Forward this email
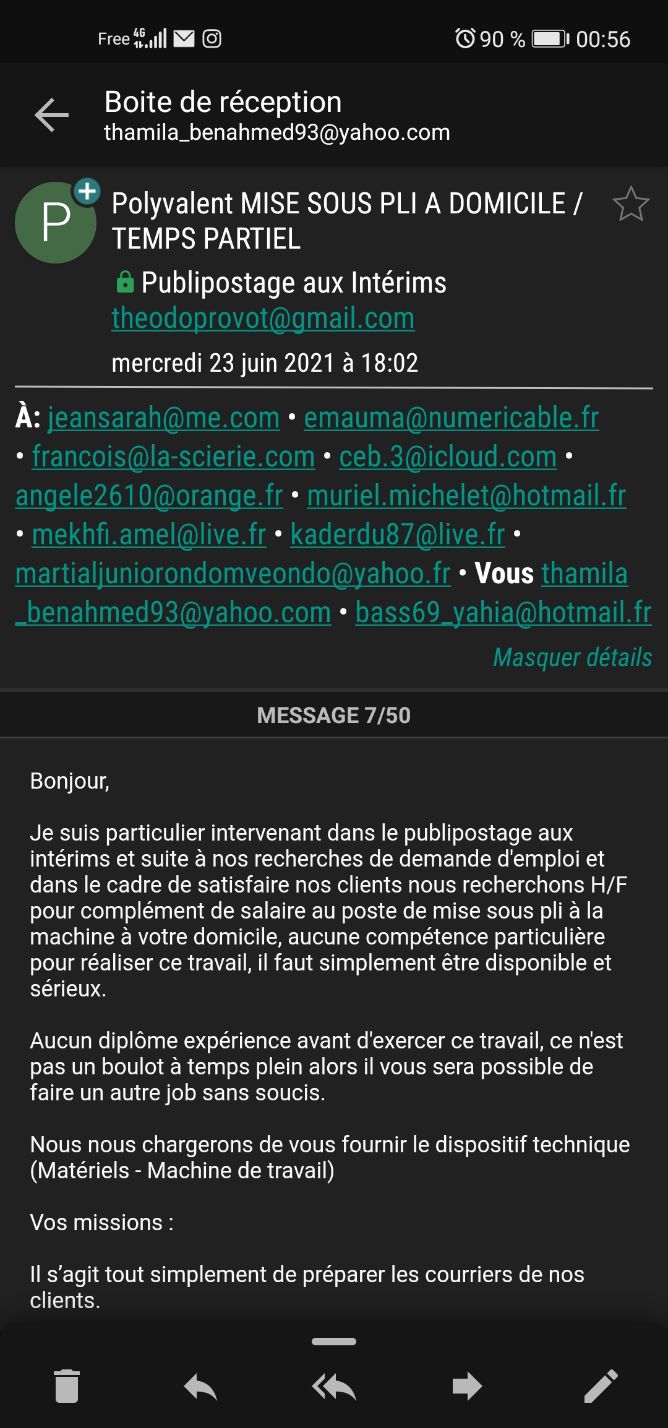The width and height of the screenshot is (668, 1428). [467, 1386]
